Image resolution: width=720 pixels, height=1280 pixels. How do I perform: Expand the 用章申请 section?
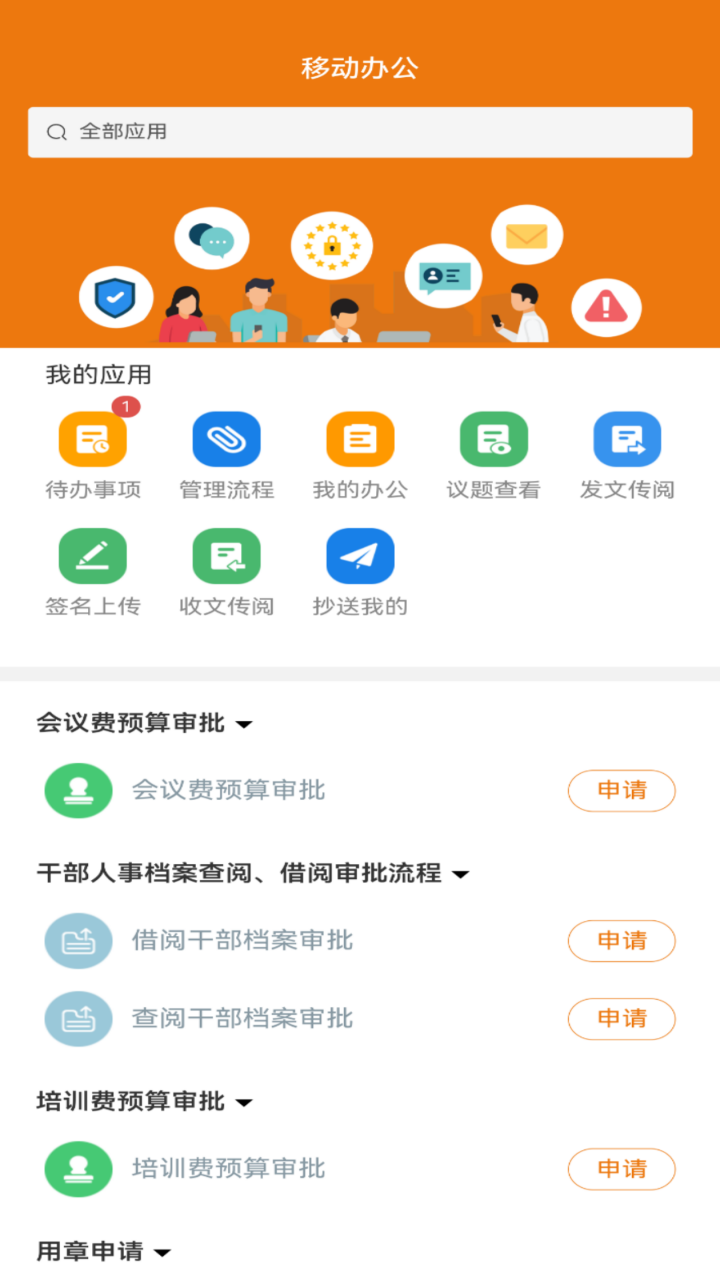[x=162, y=1250]
